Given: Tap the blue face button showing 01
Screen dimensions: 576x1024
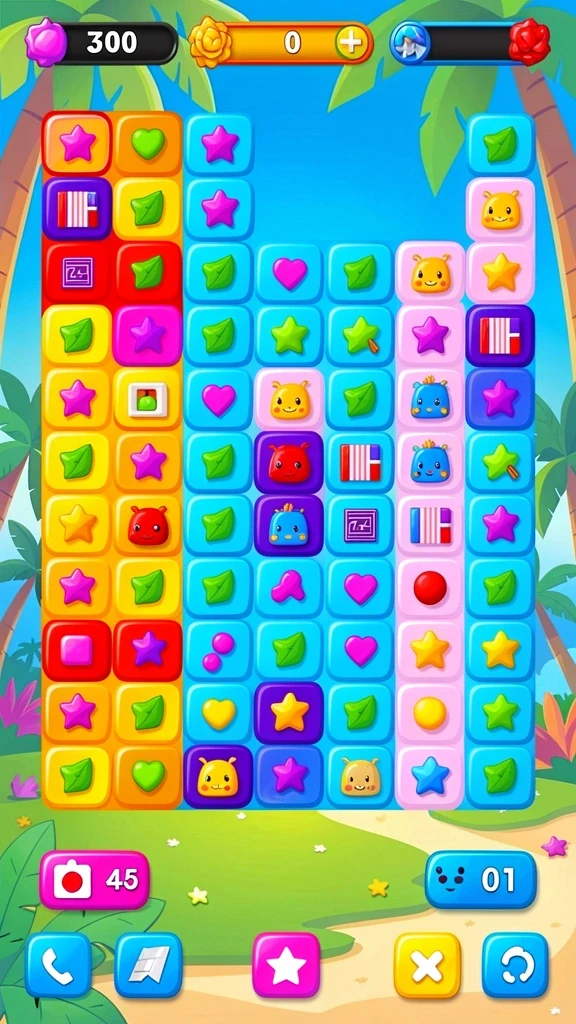Looking at the screenshot, I should 481,880.
